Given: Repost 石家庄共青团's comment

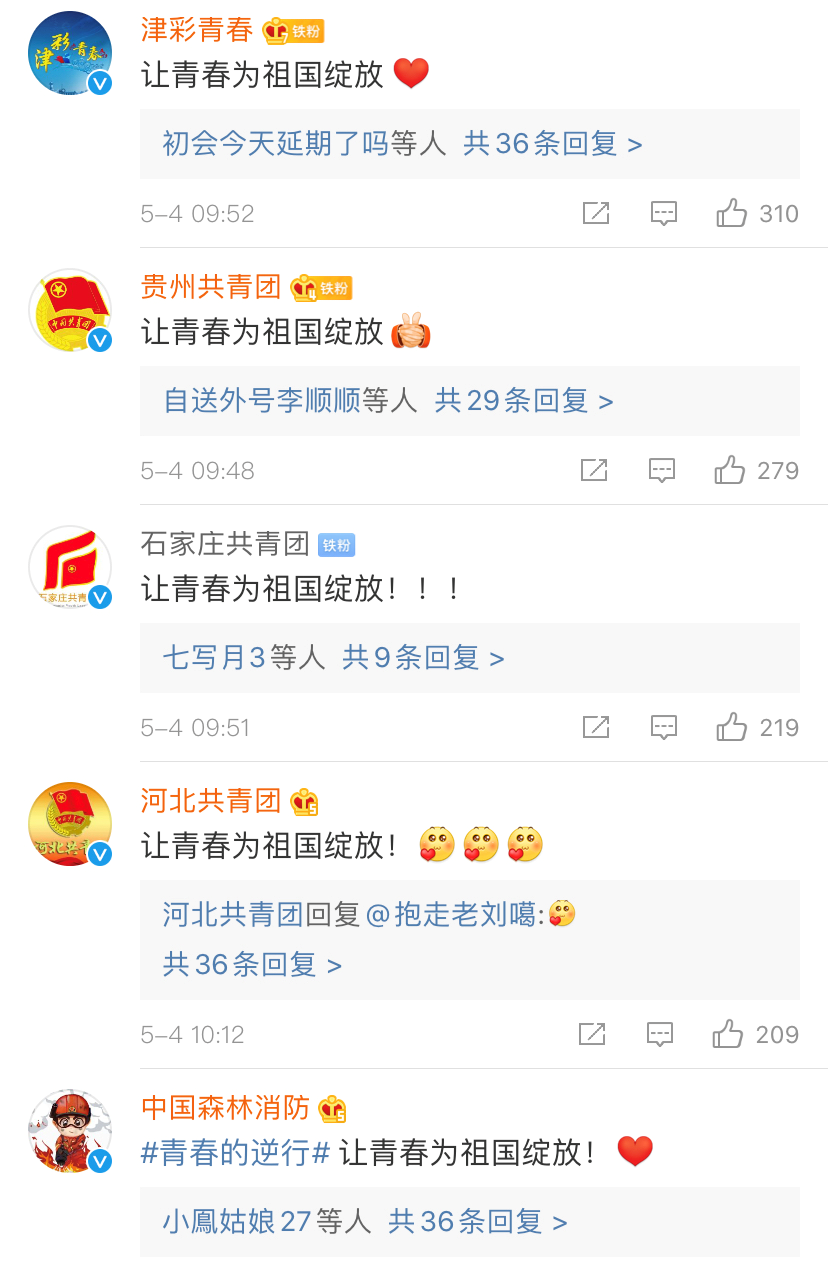Looking at the screenshot, I should (596, 727).
